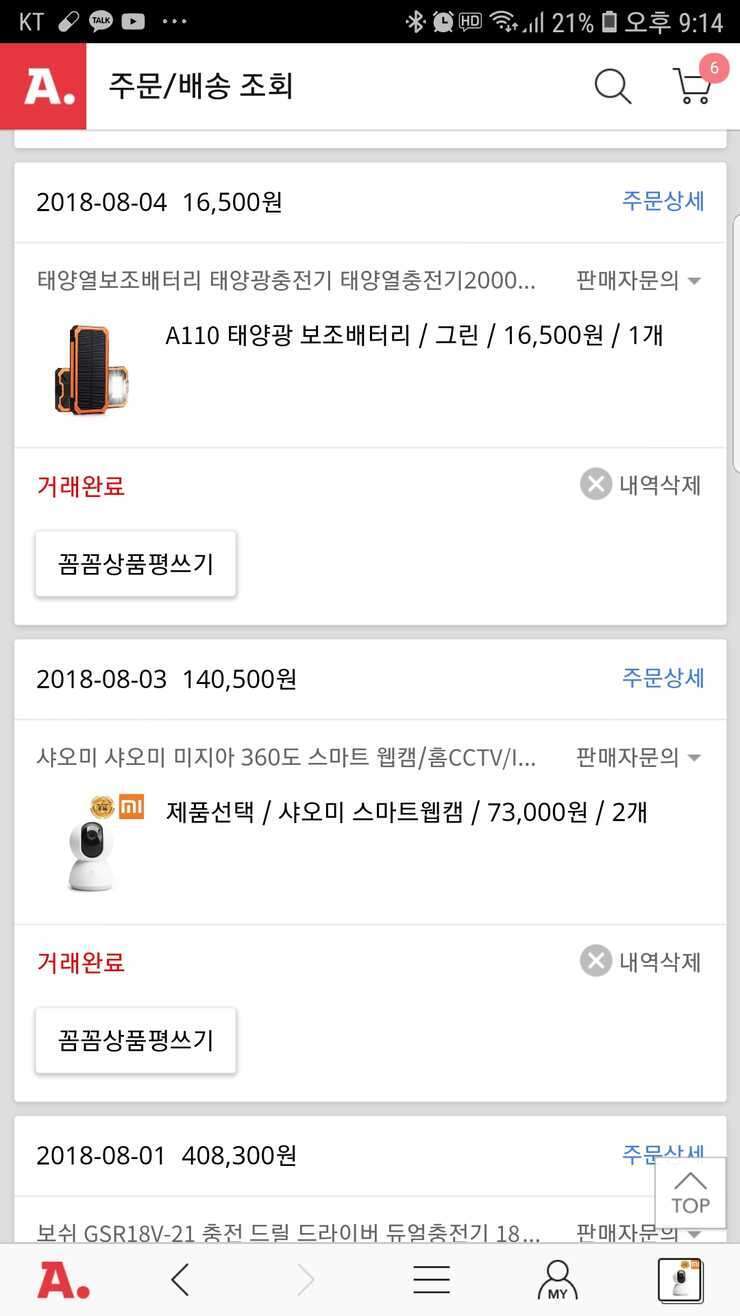740x1316 pixels.
Task: Open 주문상세 for the 2018-08-04 order
Action: [663, 201]
